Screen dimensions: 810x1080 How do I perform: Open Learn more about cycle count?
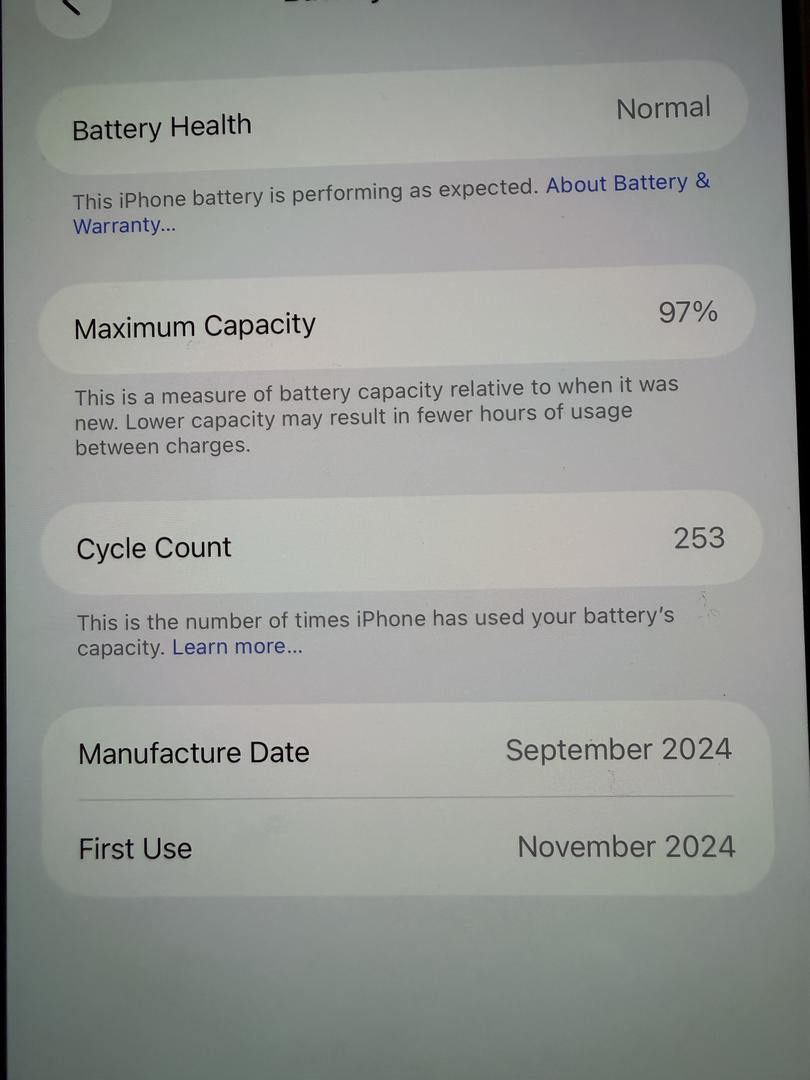pyautogui.click(x=237, y=647)
